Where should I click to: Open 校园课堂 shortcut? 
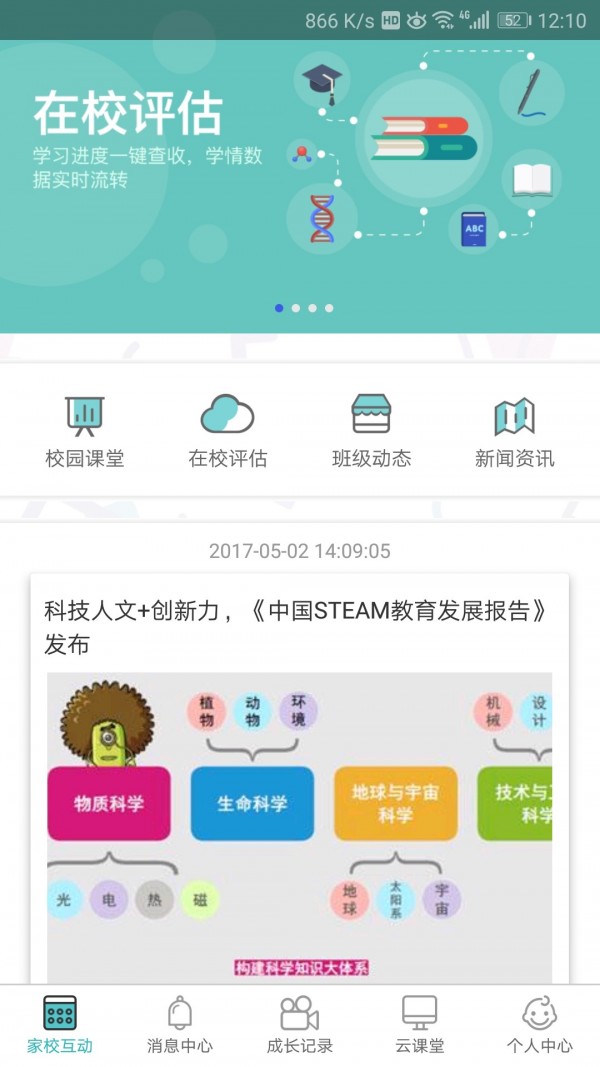click(x=85, y=430)
